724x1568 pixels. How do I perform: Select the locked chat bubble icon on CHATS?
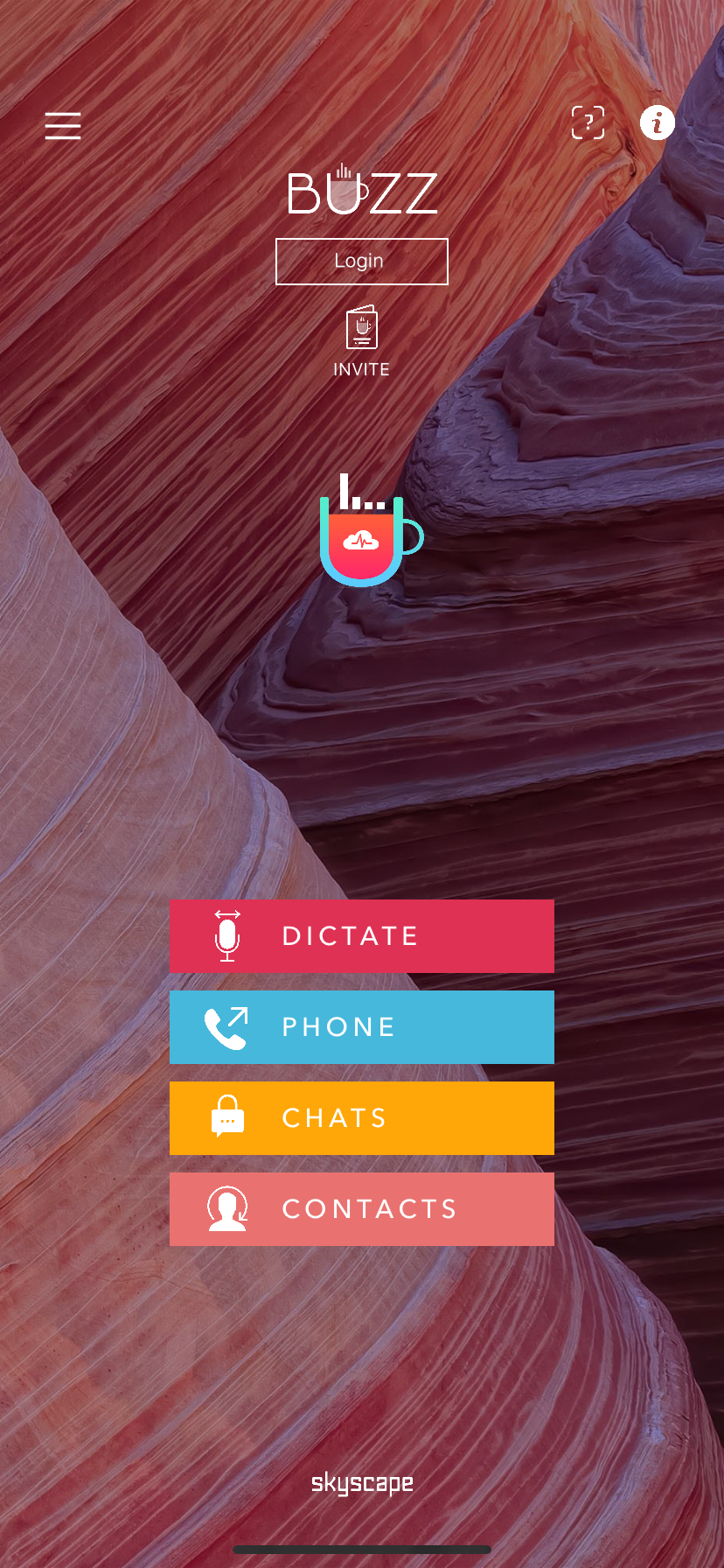pos(226,1117)
